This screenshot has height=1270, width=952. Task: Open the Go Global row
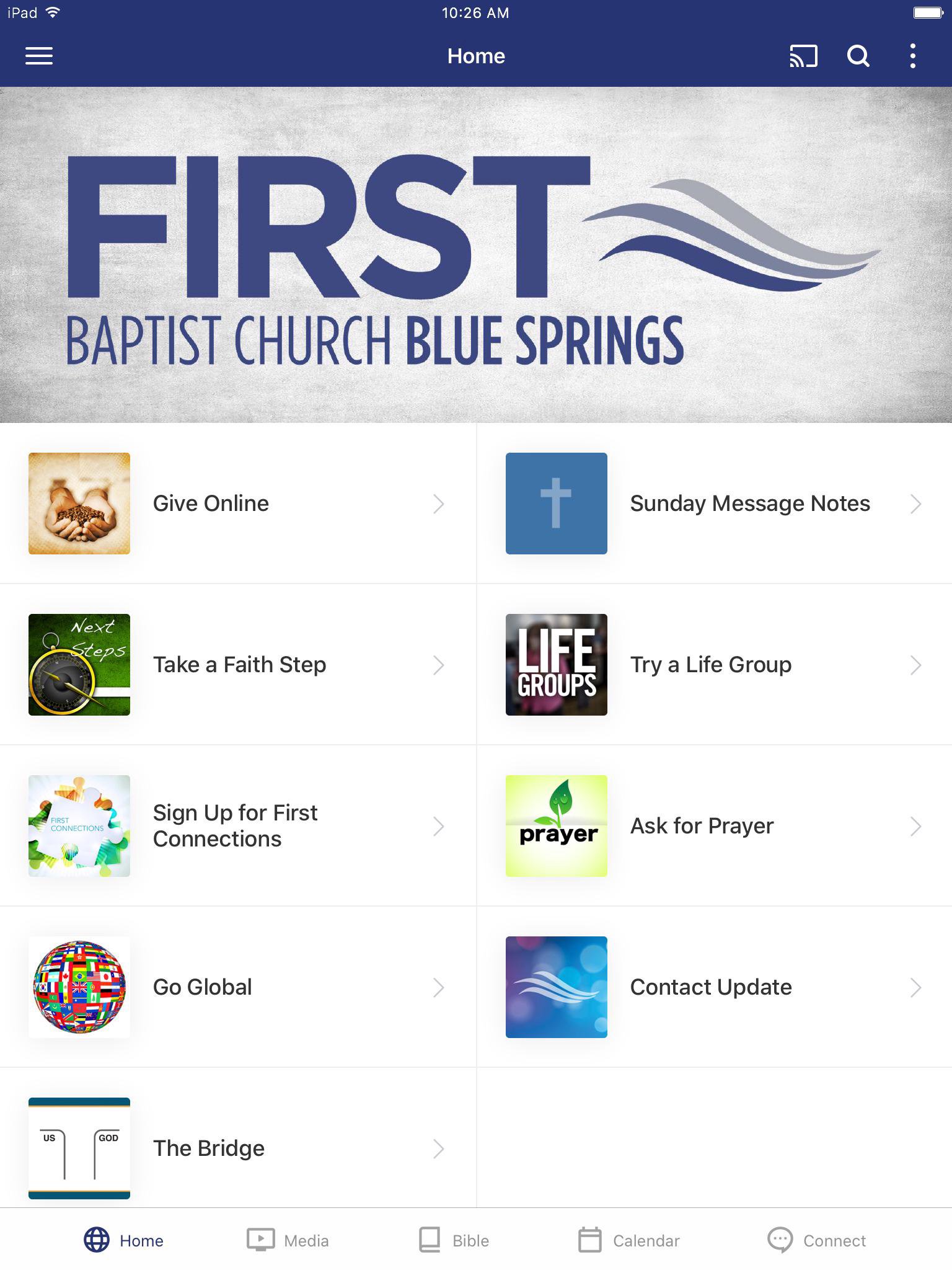coord(238,987)
